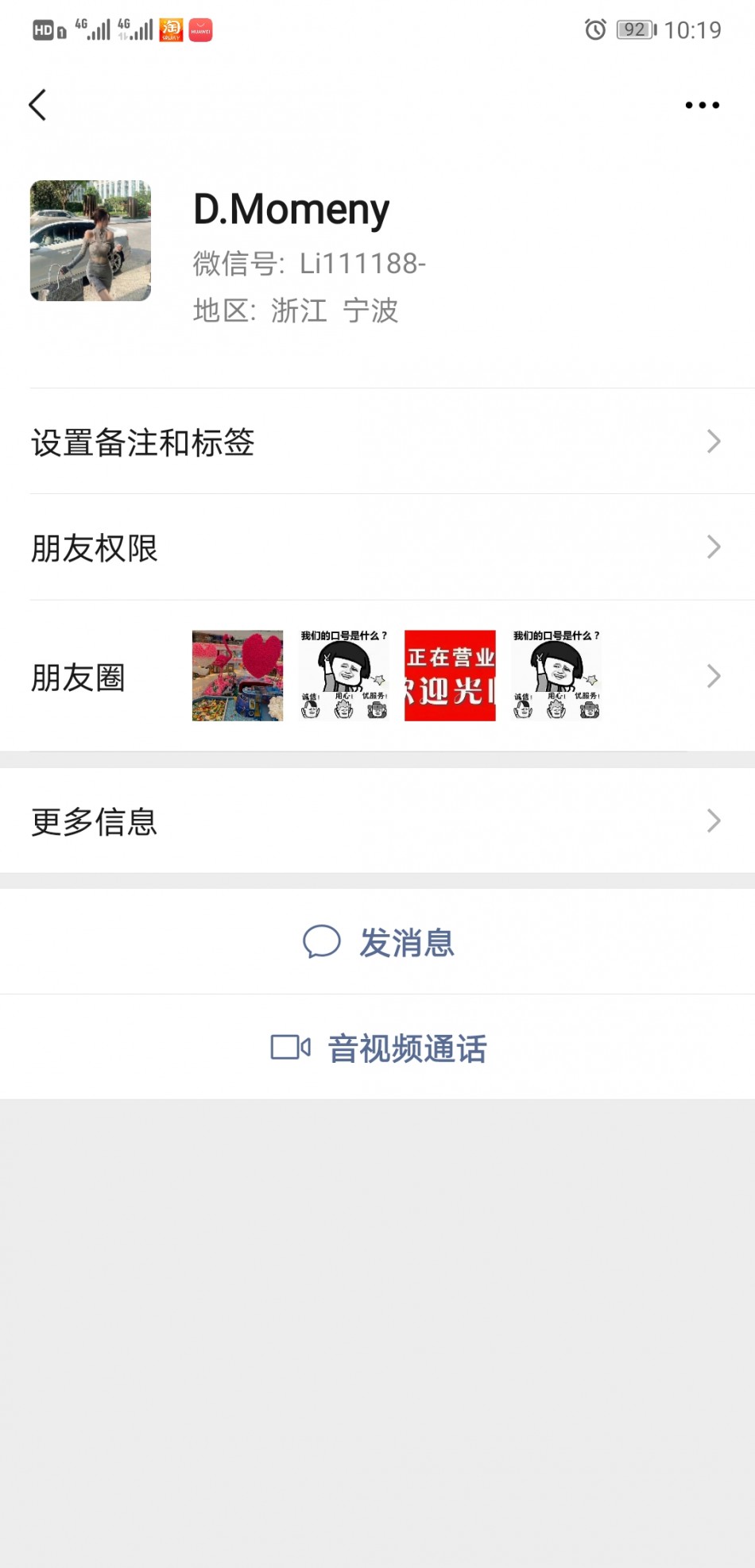Open 更多信息 row
755x1568 pixels.
377,821
